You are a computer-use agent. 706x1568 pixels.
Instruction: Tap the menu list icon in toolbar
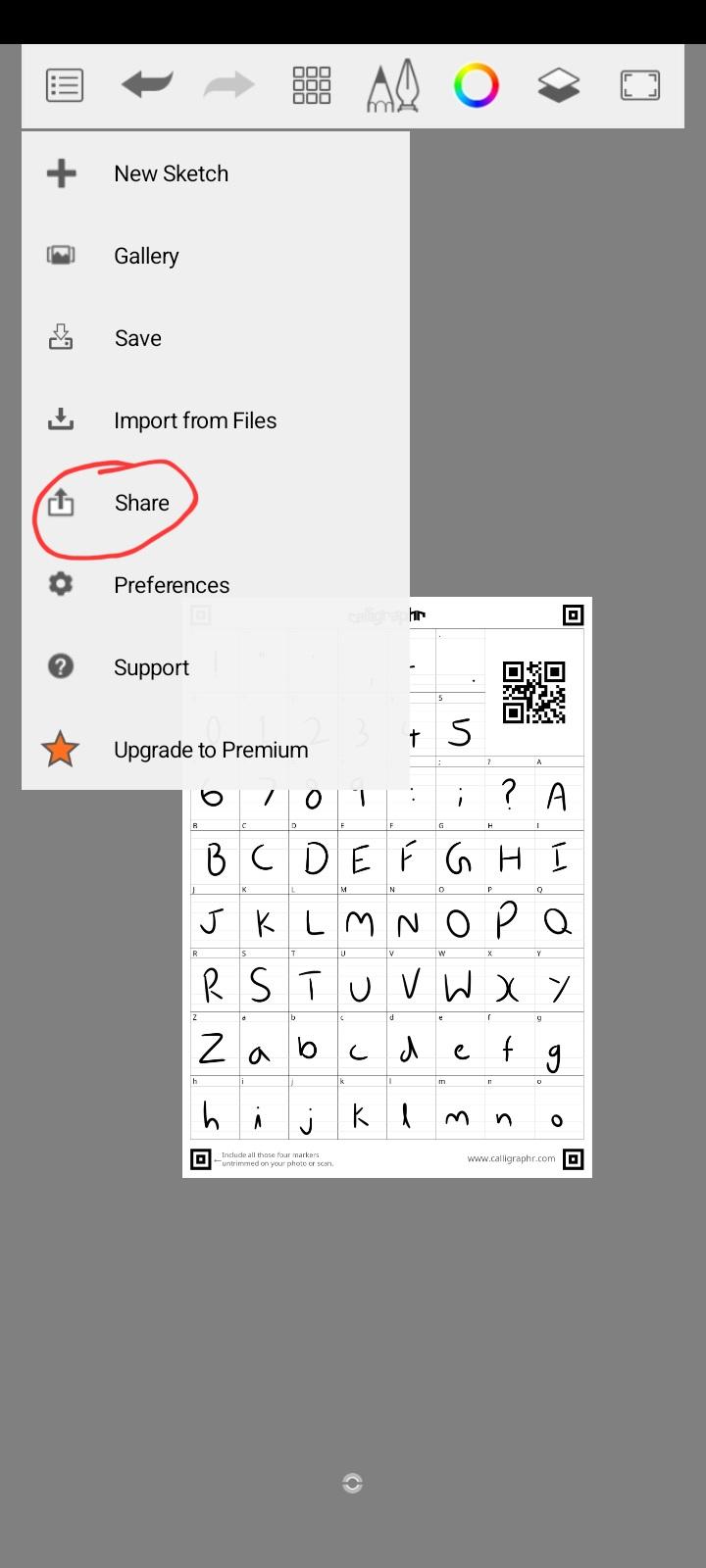coord(65,85)
